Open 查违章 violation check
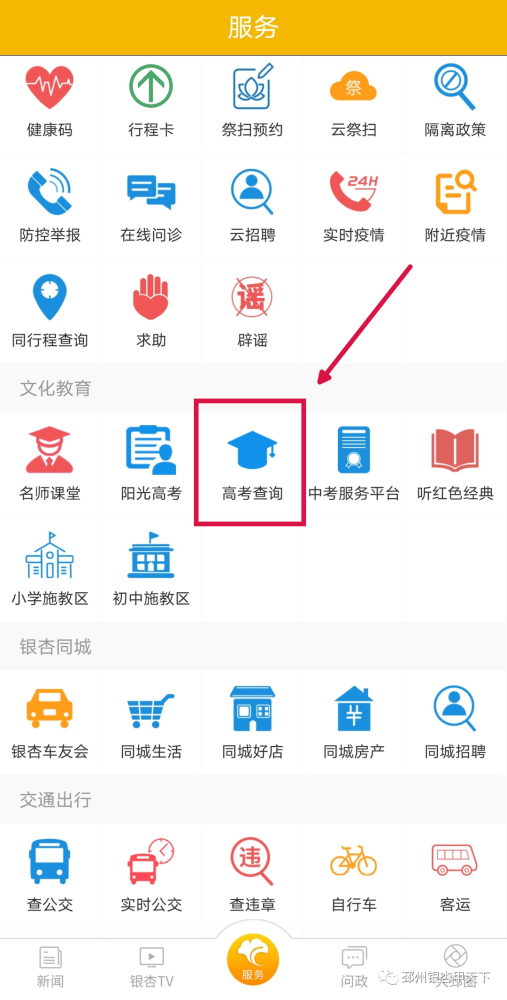The image size is (507, 1000). 253,876
